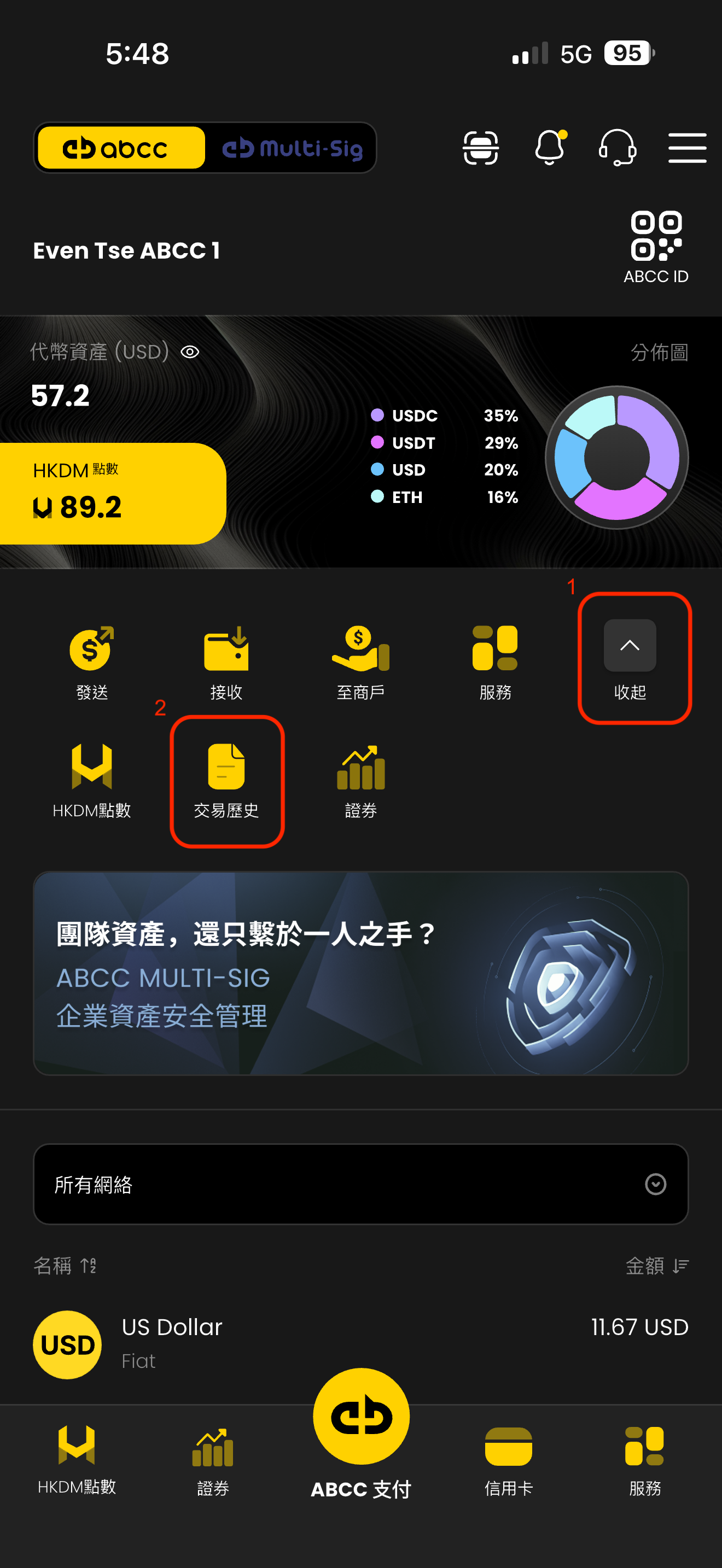Open the US Dollar asset row
722x1568 pixels.
point(360,1343)
